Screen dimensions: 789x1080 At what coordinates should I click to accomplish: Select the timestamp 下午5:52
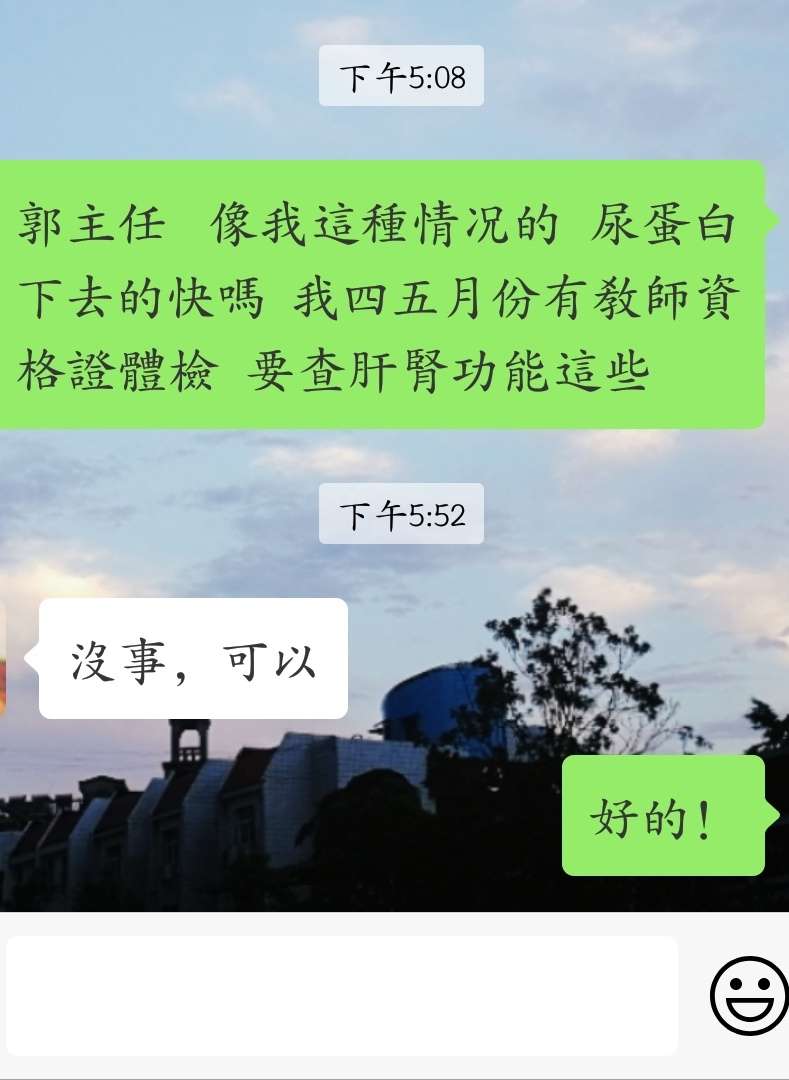[x=400, y=514]
